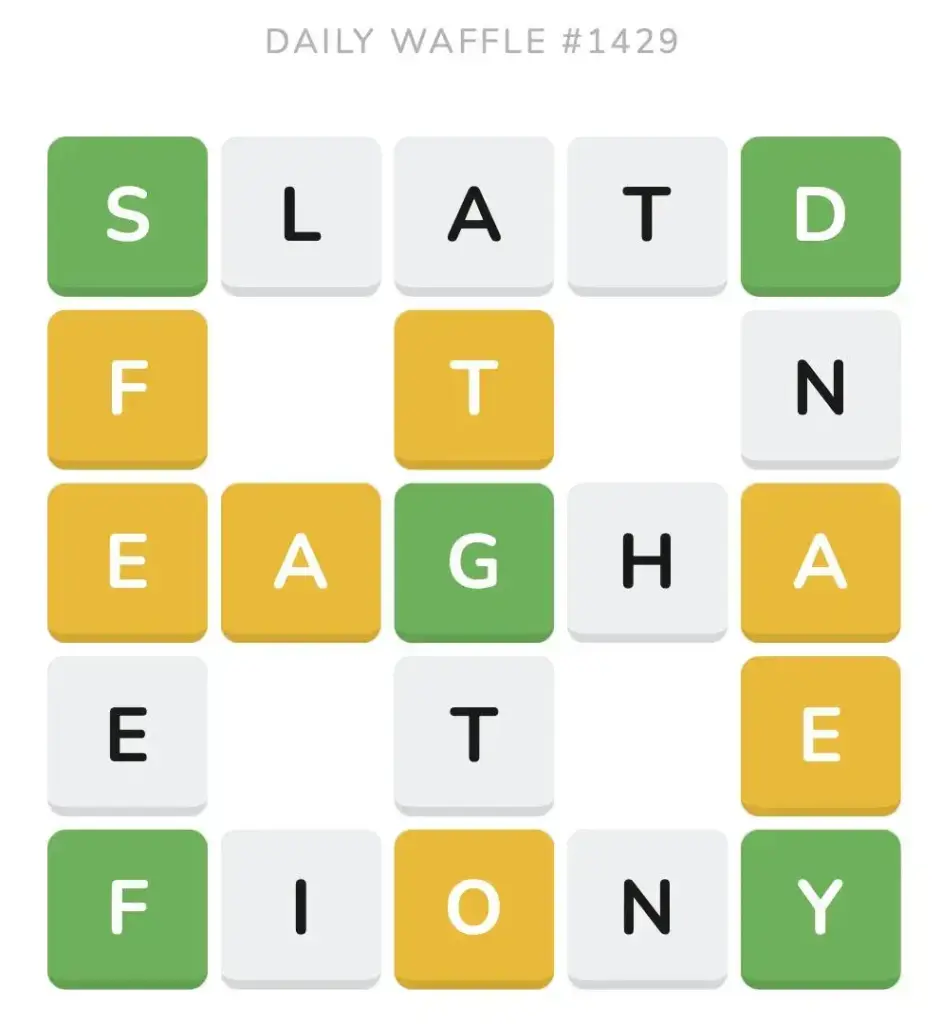This screenshot has height=1024, width=941.
Task: Tap the green D tile
Action: point(820,215)
